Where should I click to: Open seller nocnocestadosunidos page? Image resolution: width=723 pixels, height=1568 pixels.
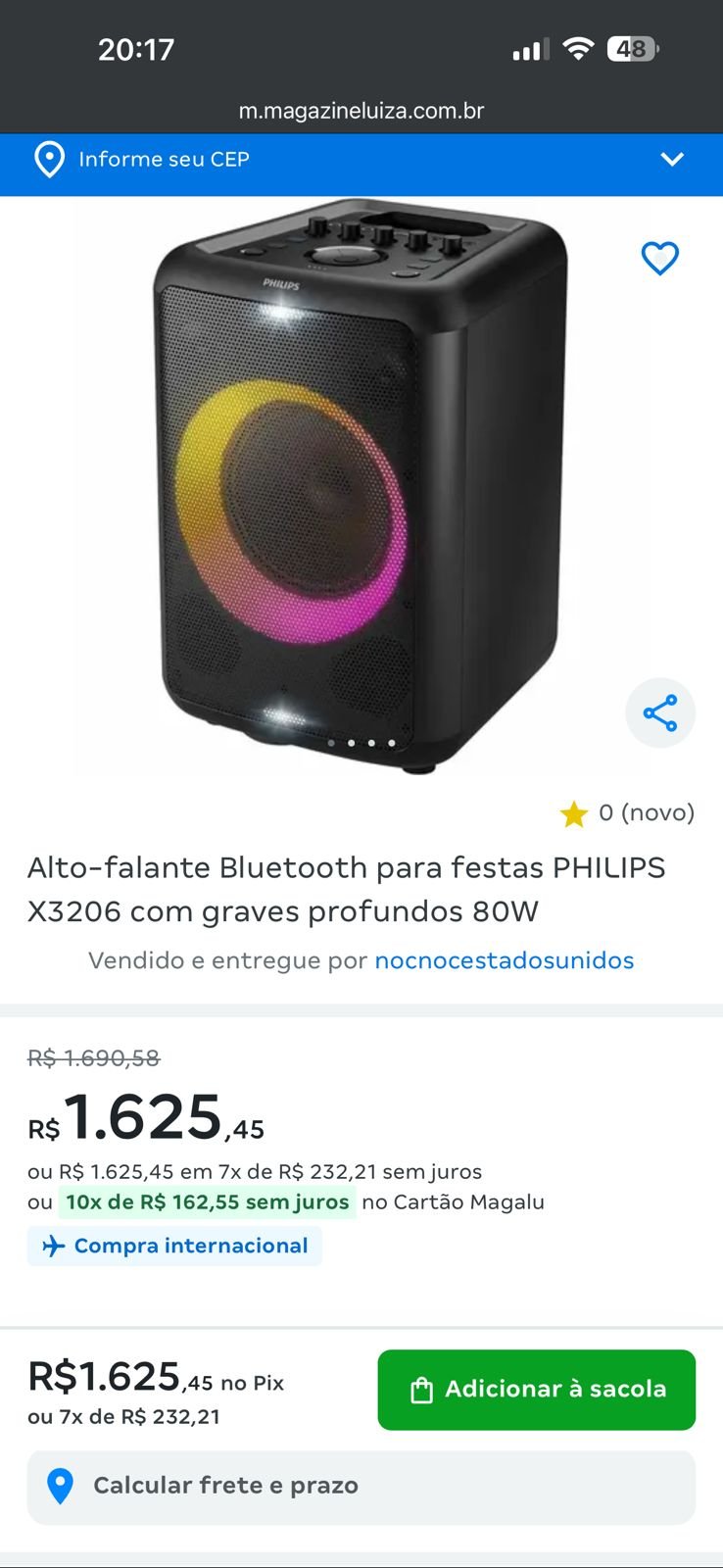504,960
